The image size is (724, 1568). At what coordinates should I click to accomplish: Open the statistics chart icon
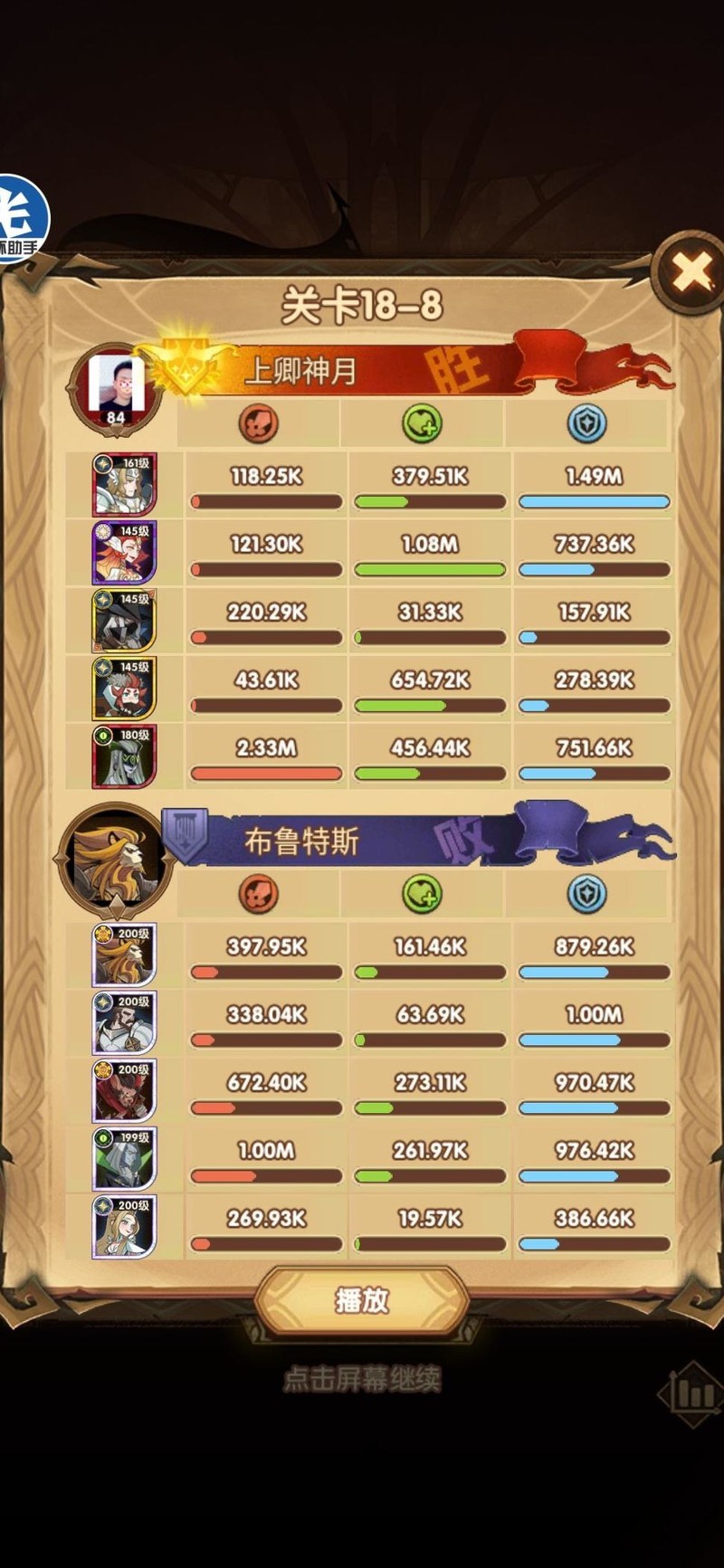pyautogui.click(x=692, y=1394)
